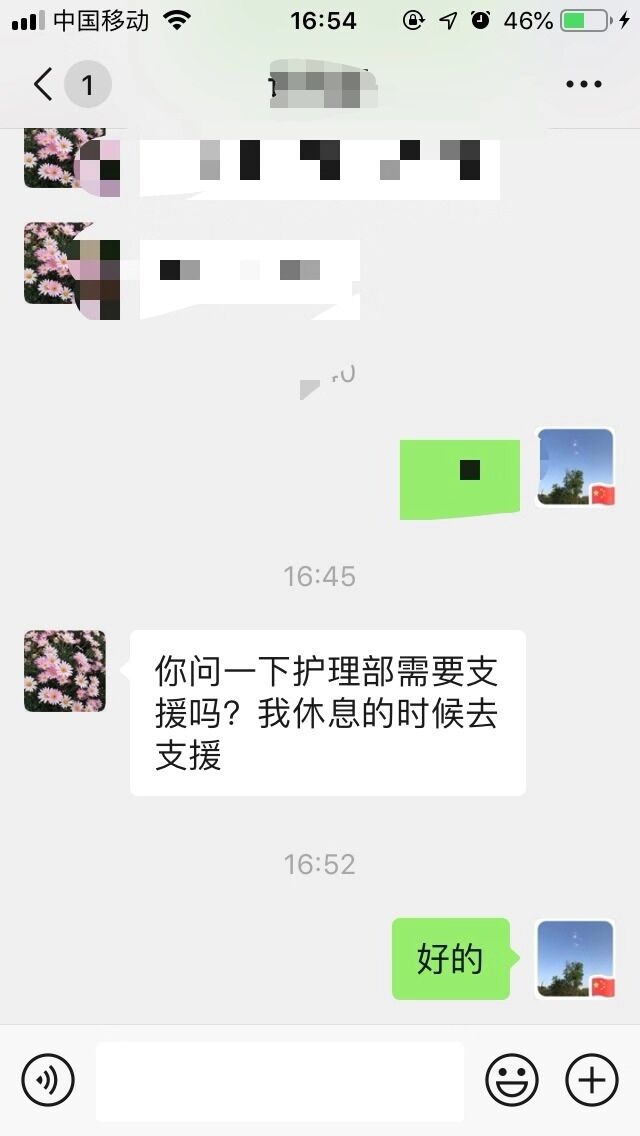Open the emoji sticker panel
Image resolution: width=640 pixels, height=1136 pixels.
[x=511, y=1080]
